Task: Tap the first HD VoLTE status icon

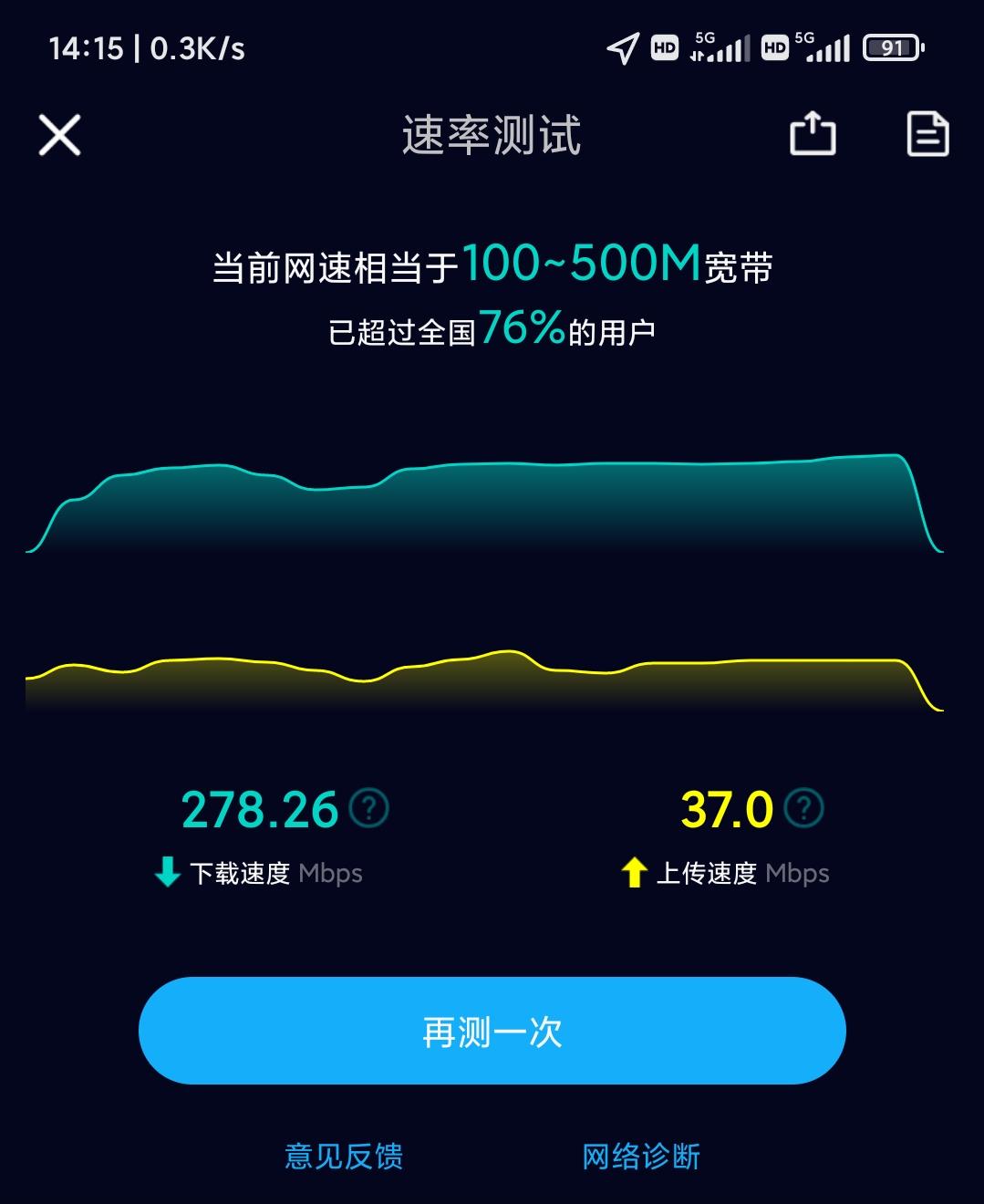Action: [664, 47]
